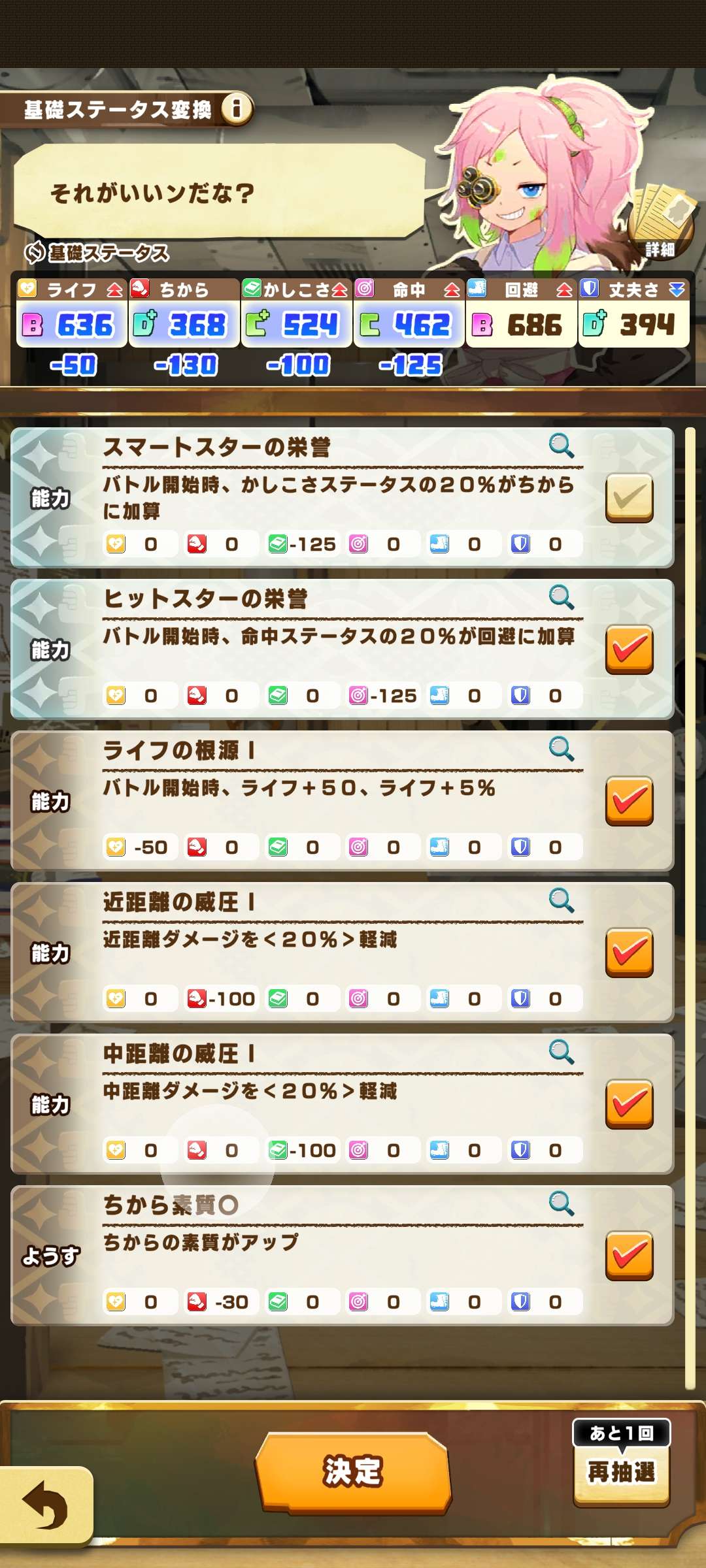
Task: Tap the magnifier on ちから素質○
Action: (x=561, y=1204)
